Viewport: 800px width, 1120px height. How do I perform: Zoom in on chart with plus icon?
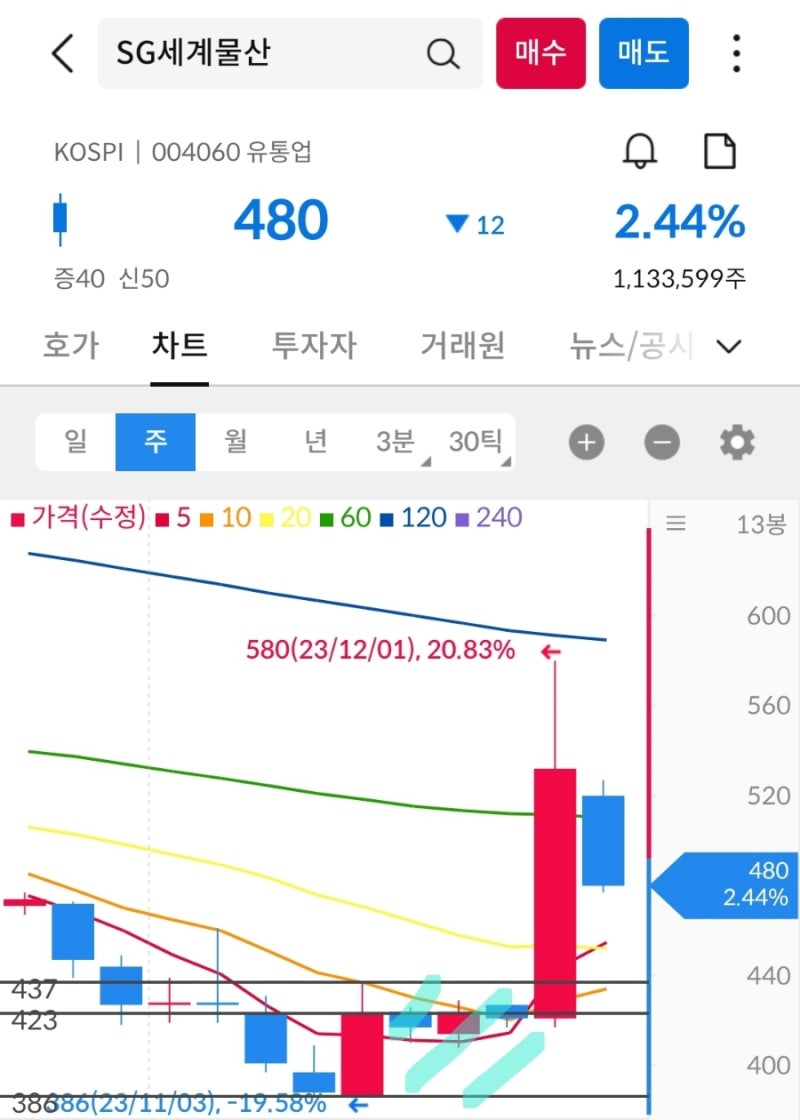point(586,442)
